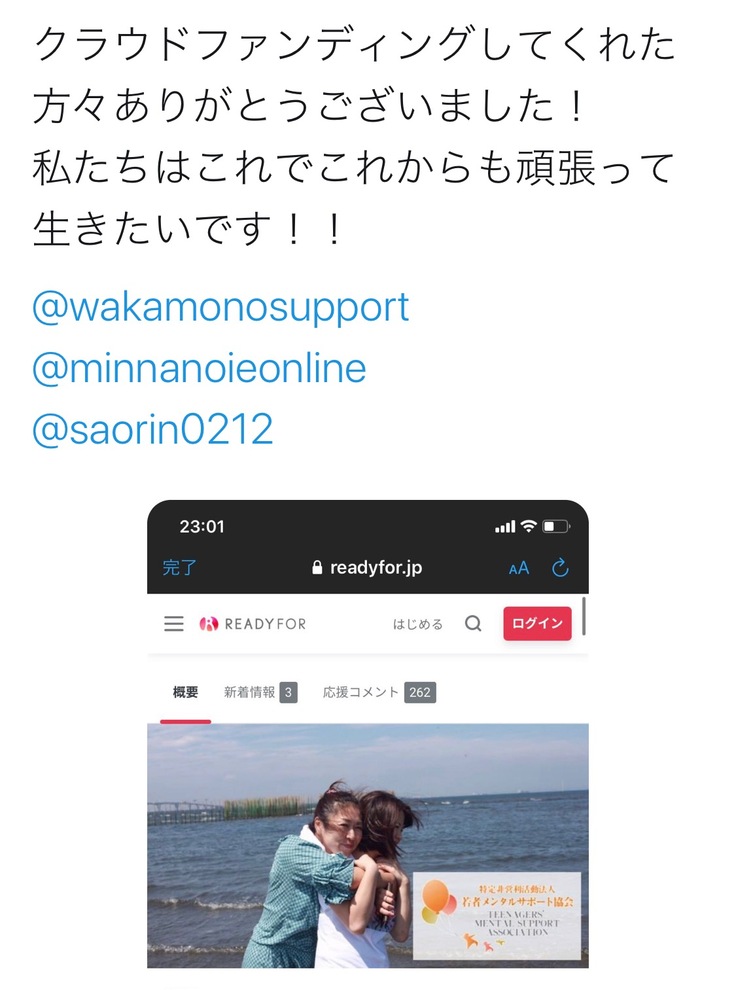Open the @wakamonosupport mention
The height and width of the screenshot is (990, 736).
click(x=221, y=308)
